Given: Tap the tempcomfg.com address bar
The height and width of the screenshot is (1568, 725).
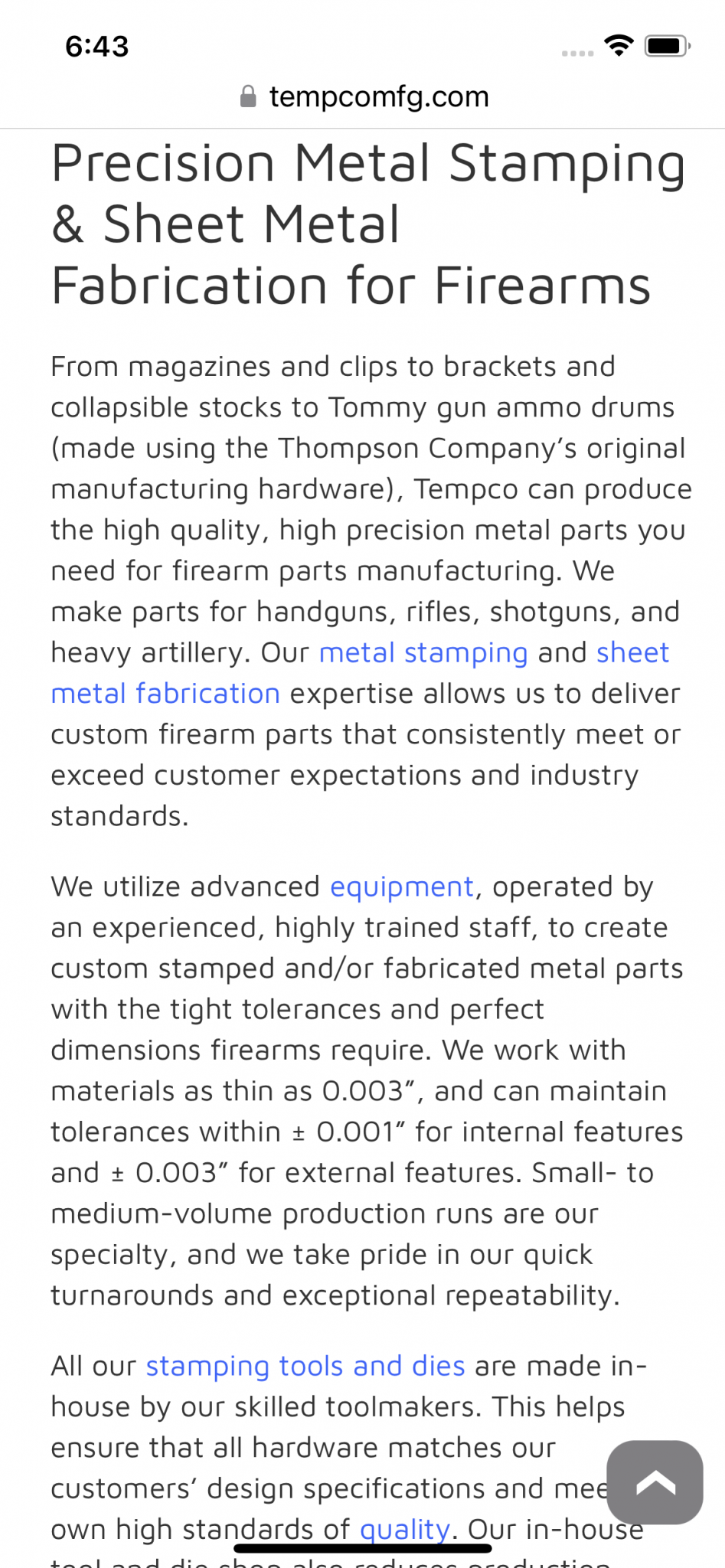Looking at the screenshot, I should pos(364,97).
